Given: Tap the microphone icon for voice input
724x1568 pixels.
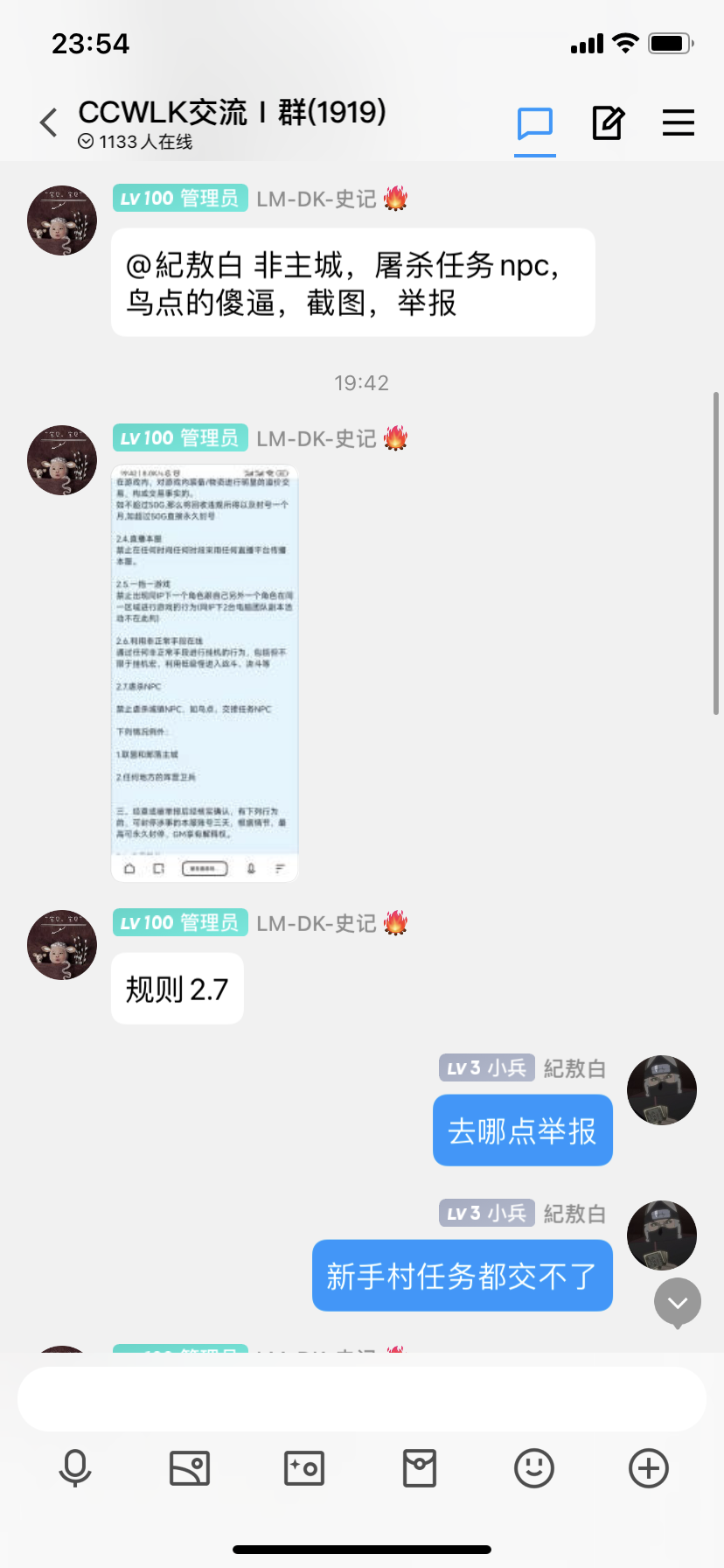Looking at the screenshot, I should (x=75, y=1468).
